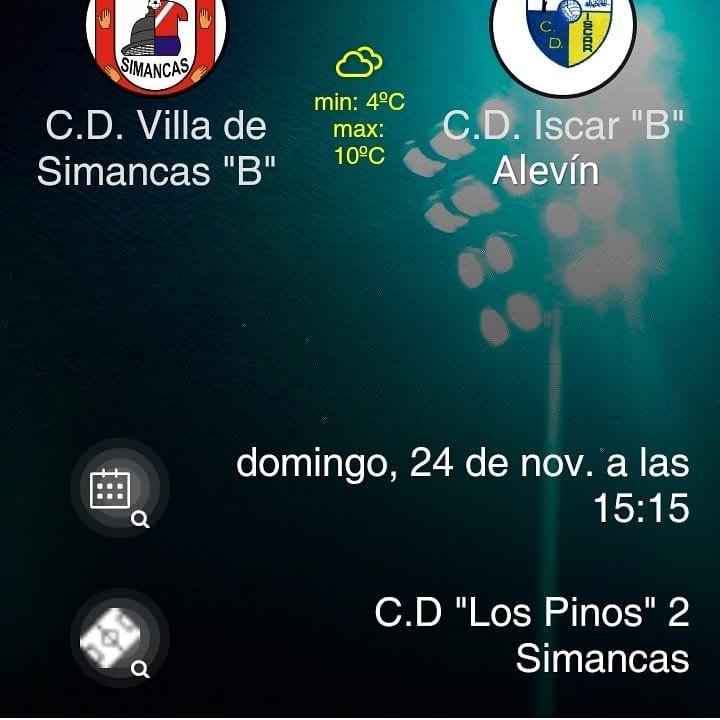Open the calendar icon beside the match date
The width and height of the screenshot is (720, 720).
[113, 490]
